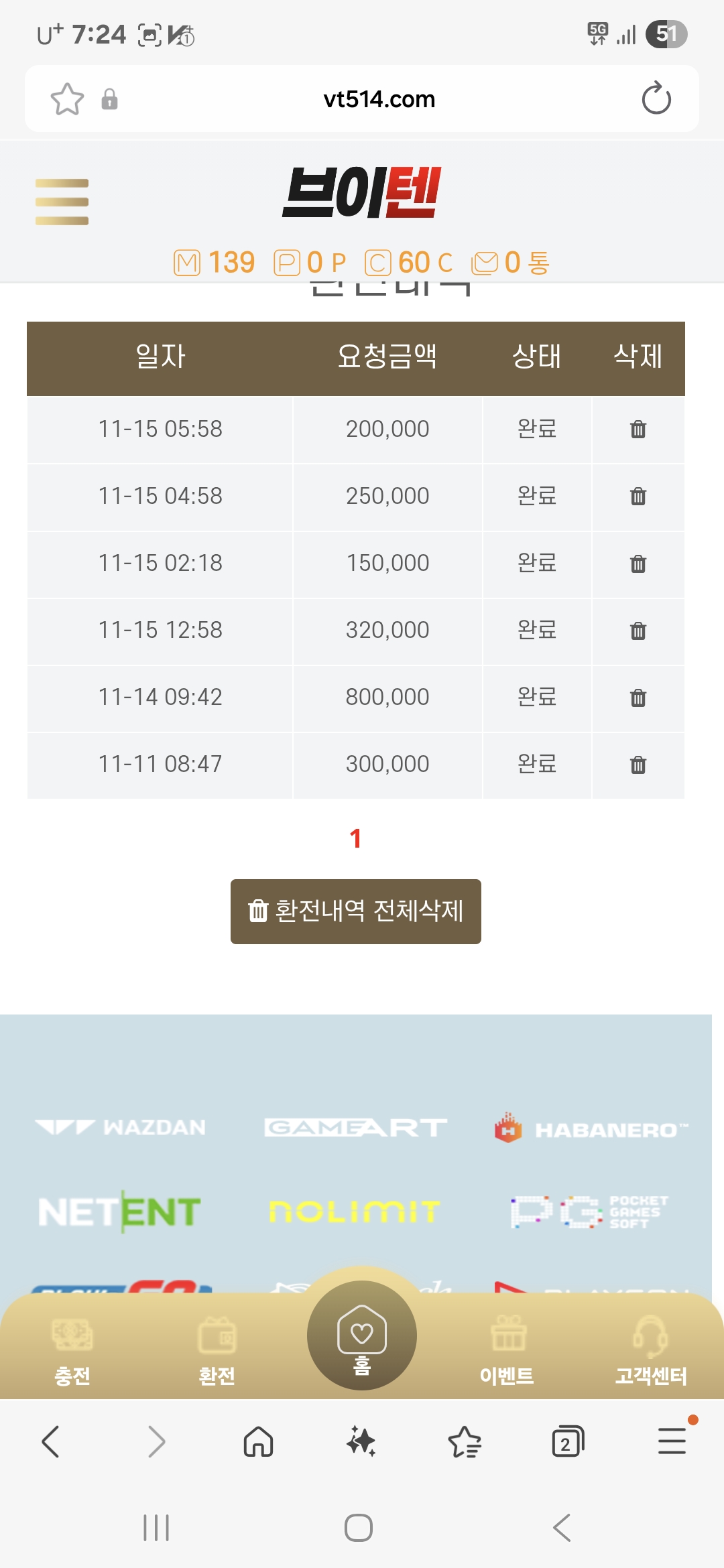
Task: Delete the 11-15 12:58 row of 320,000
Action: coord(638,631)
